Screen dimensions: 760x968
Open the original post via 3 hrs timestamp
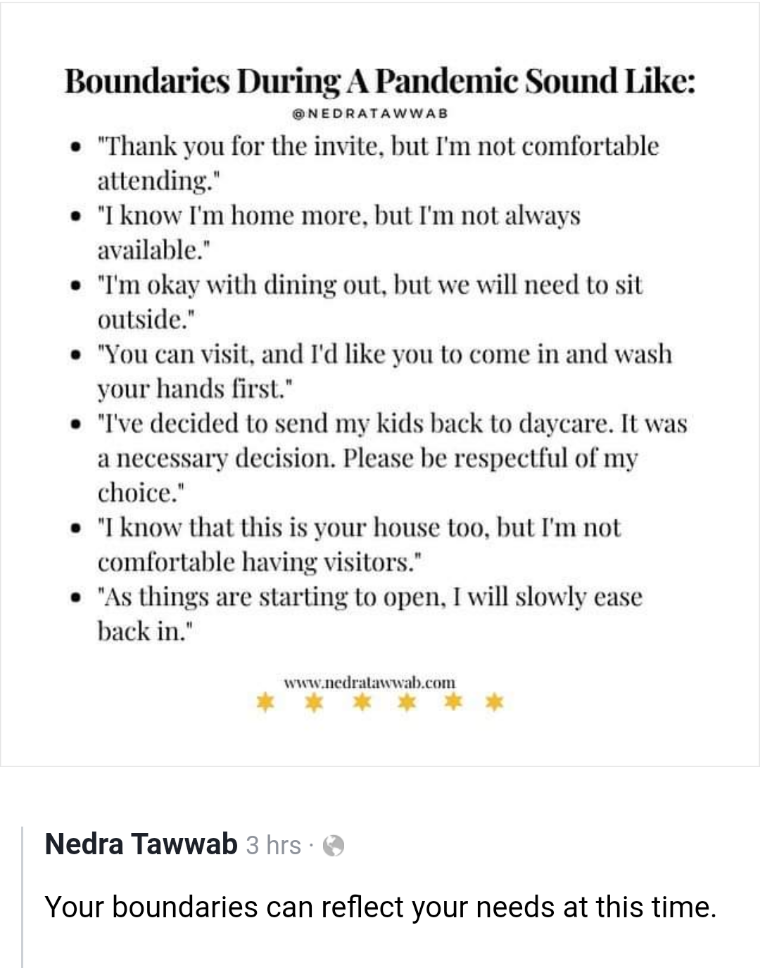(x=273, y=845)
